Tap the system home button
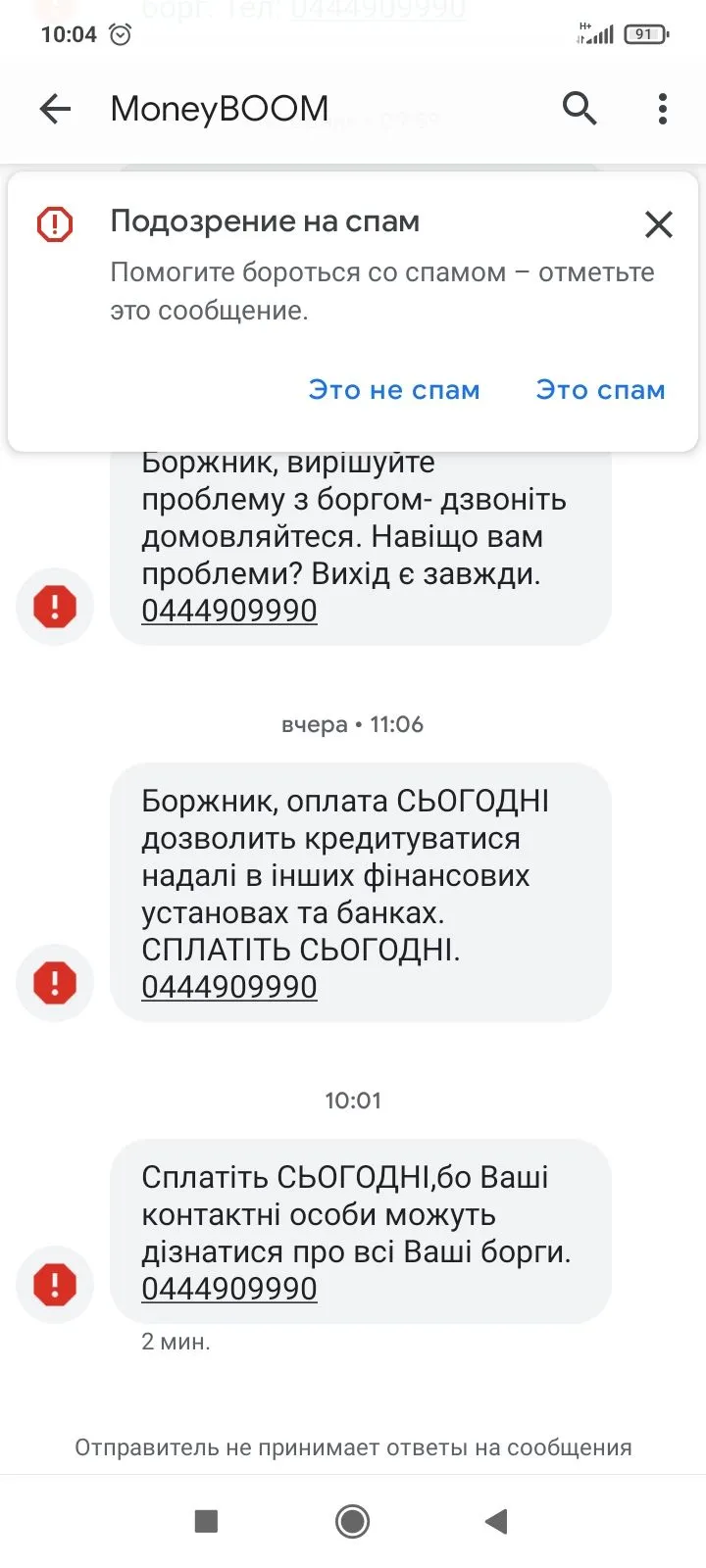The width and height of the screenshot is (706, 1568). point(353,1521)
